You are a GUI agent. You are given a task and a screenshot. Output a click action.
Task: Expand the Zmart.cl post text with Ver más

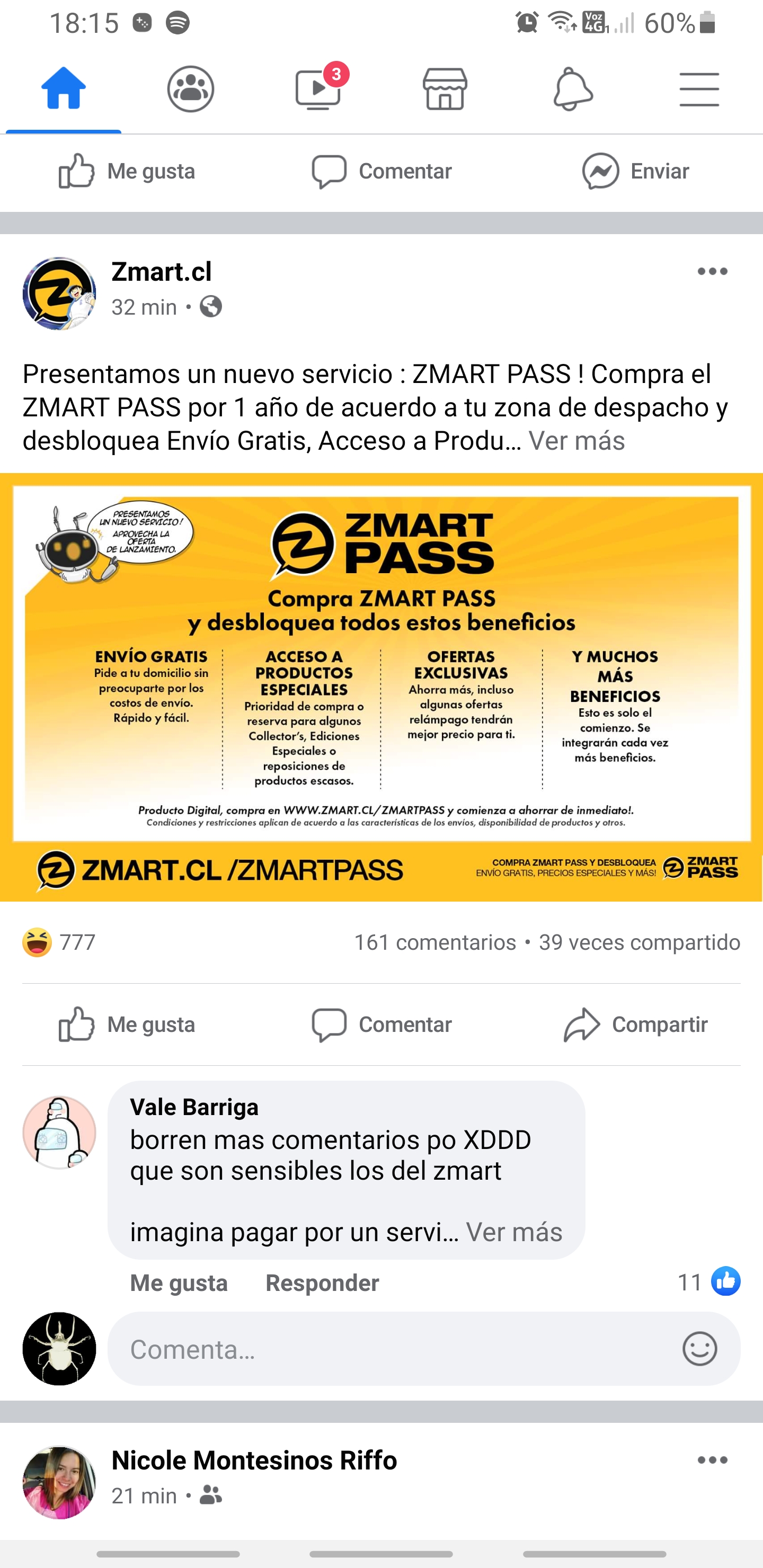click(x=576, y=441)
